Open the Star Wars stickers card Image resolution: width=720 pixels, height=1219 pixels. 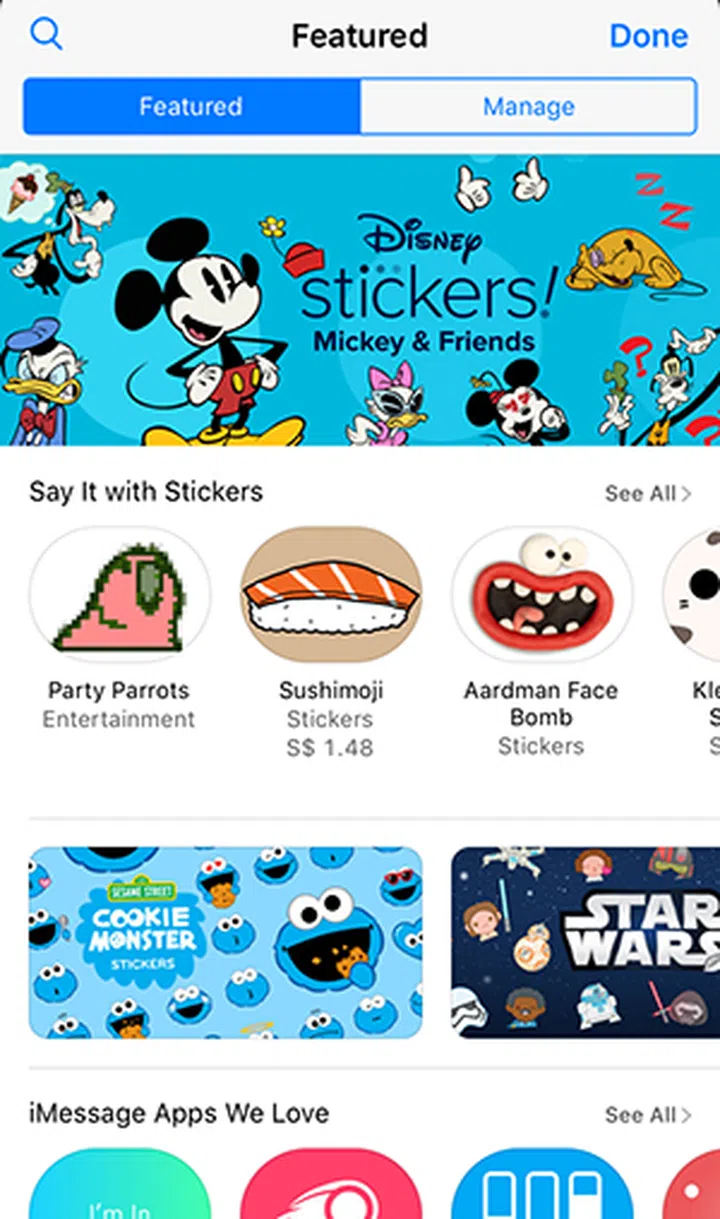586,942
